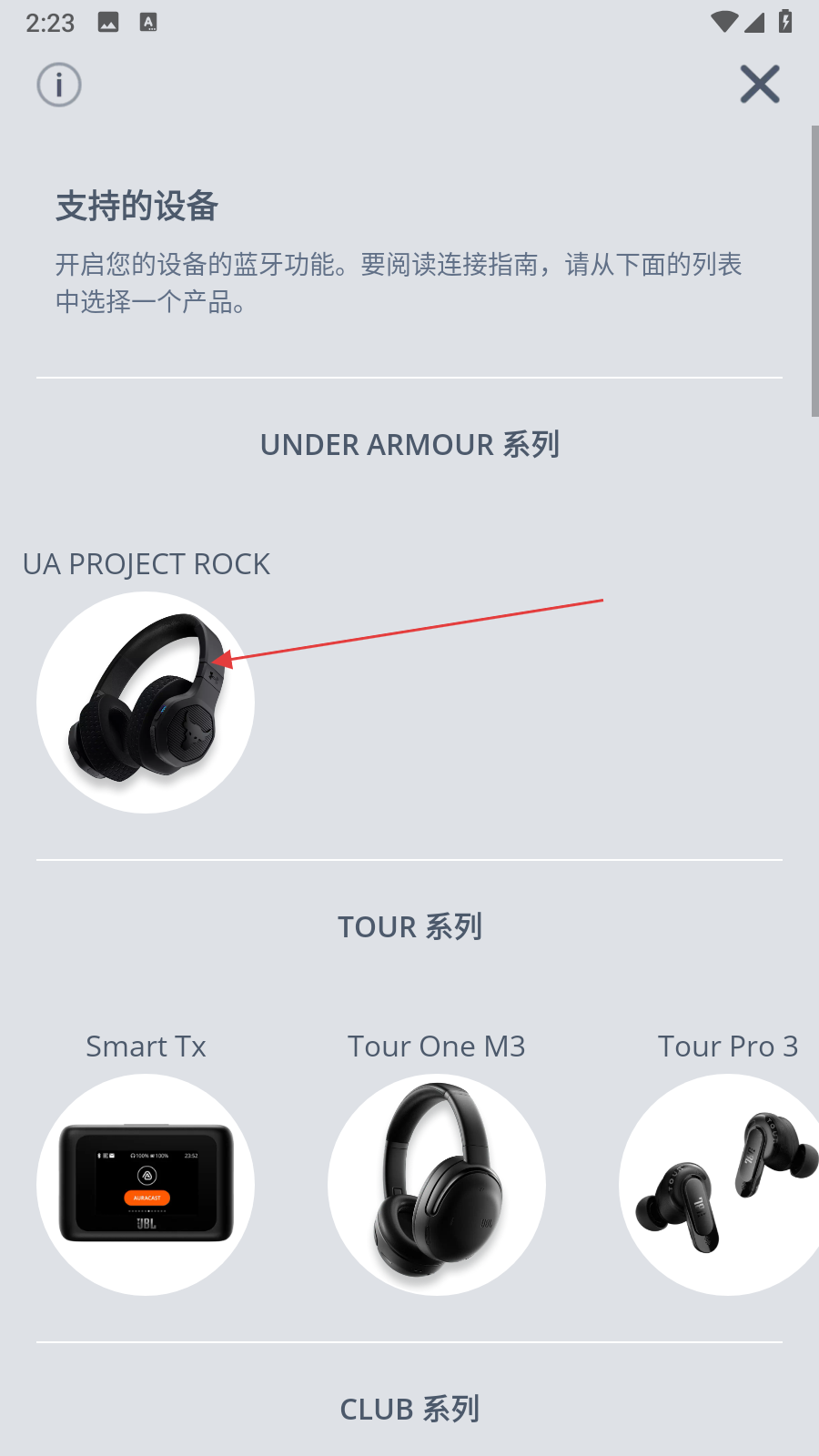Close the supported devices screen
The height and width of the screenshot is (1456, 819).
(760, 85)
